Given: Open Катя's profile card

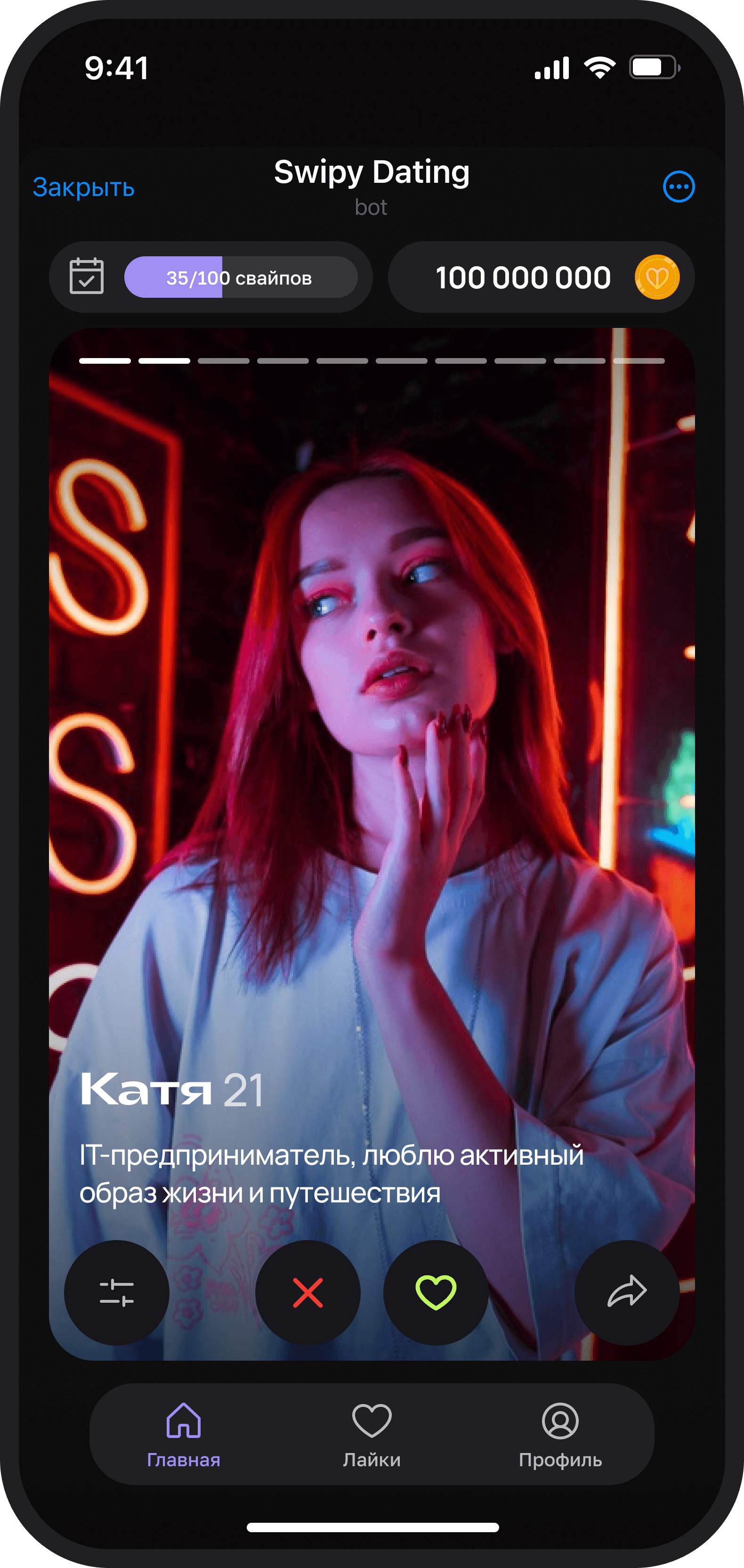Looking at the screenshot, I should tap(372, 792).
